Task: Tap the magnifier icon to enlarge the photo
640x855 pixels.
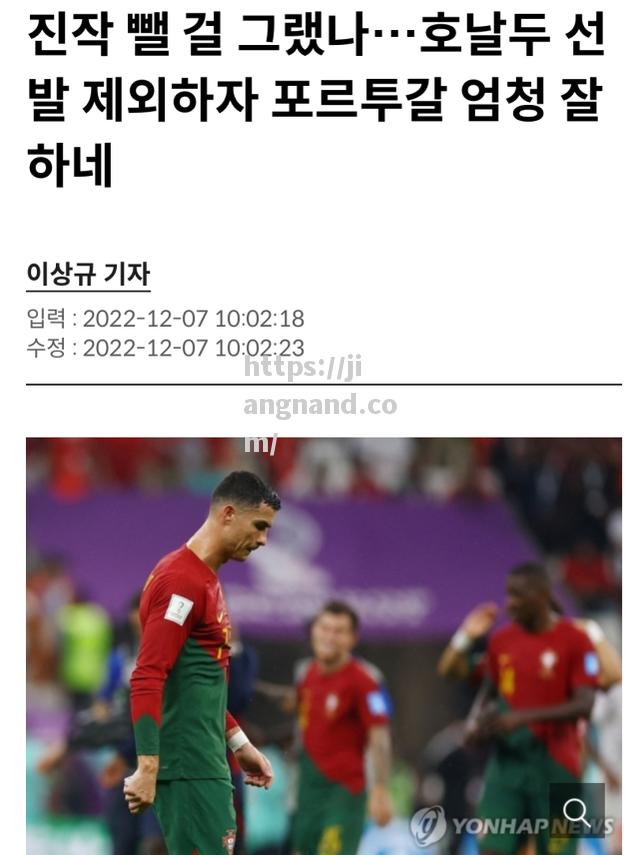Action: 577,811
